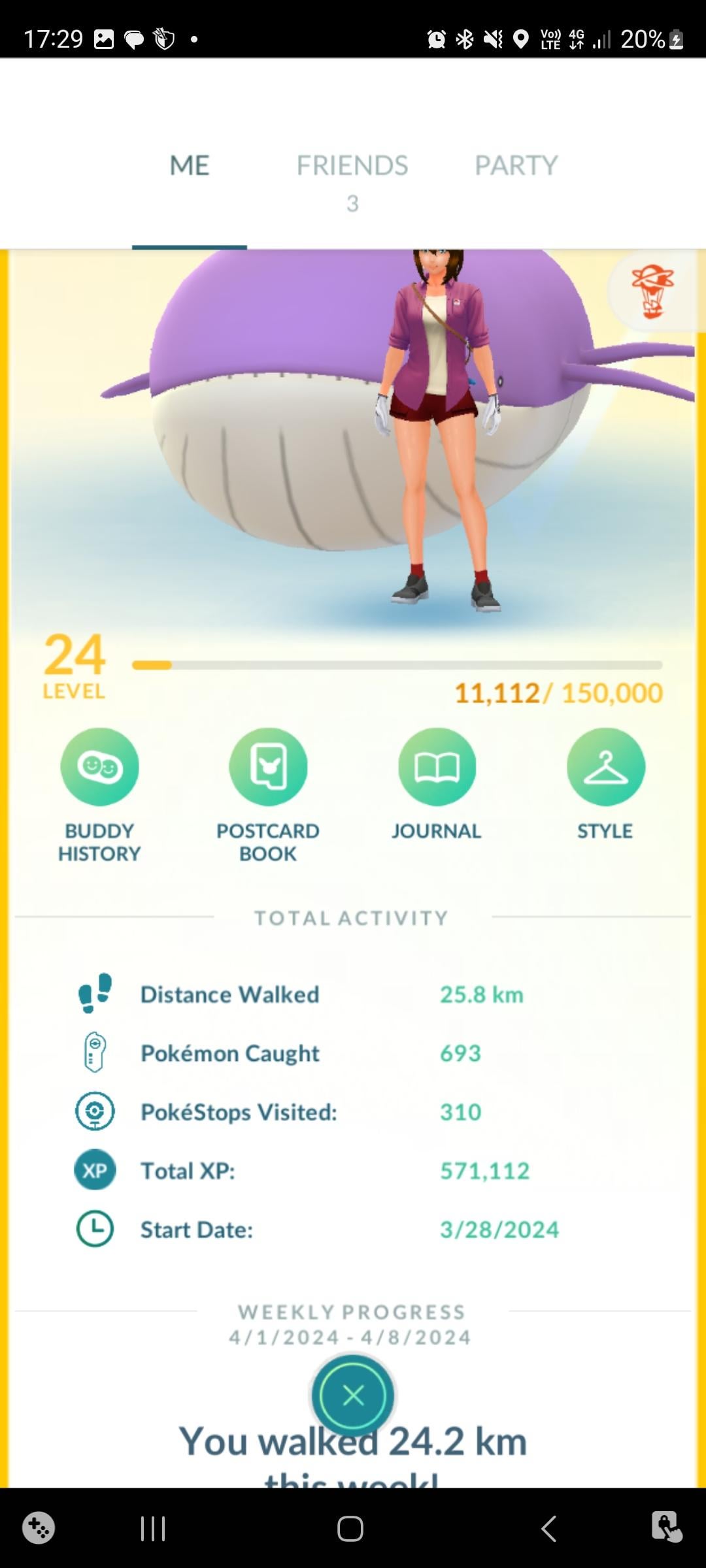Open the Postcard Book

[268, 767]
